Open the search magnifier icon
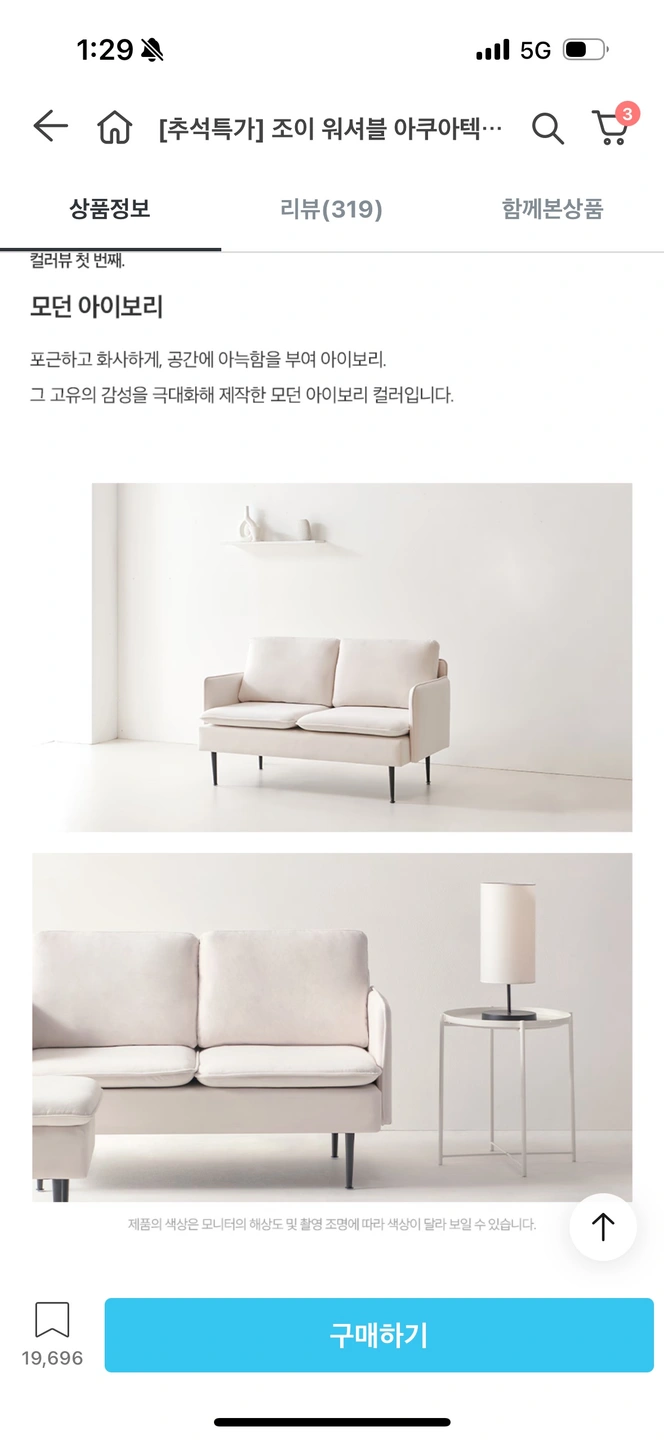The image size is (664, 1440). tap(547, 128)
